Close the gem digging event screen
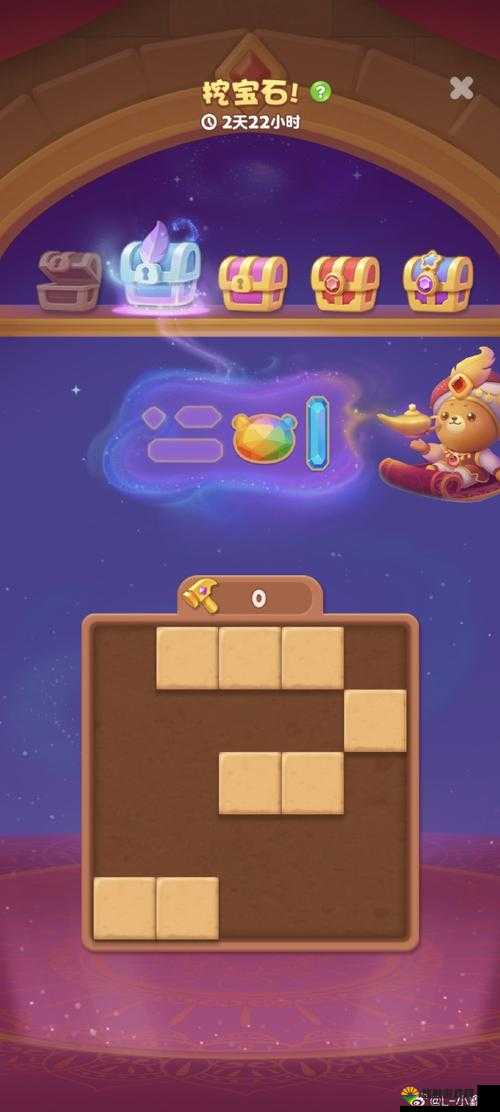 click(462, 89)
